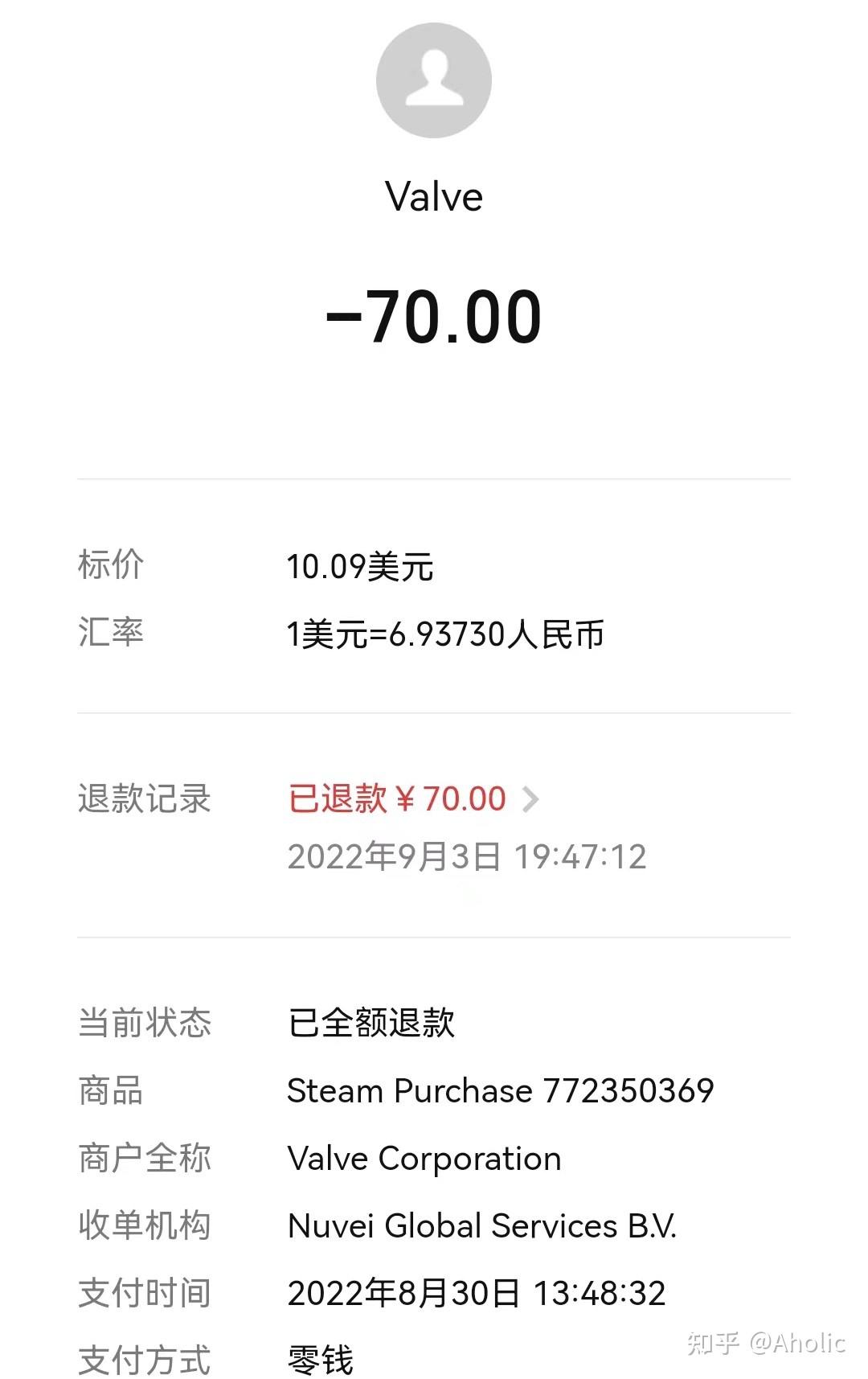The height and width of the screenshot is (1379, 868).
Task: Click the Valve Corporation merchant name
Action: (424, 1158)
